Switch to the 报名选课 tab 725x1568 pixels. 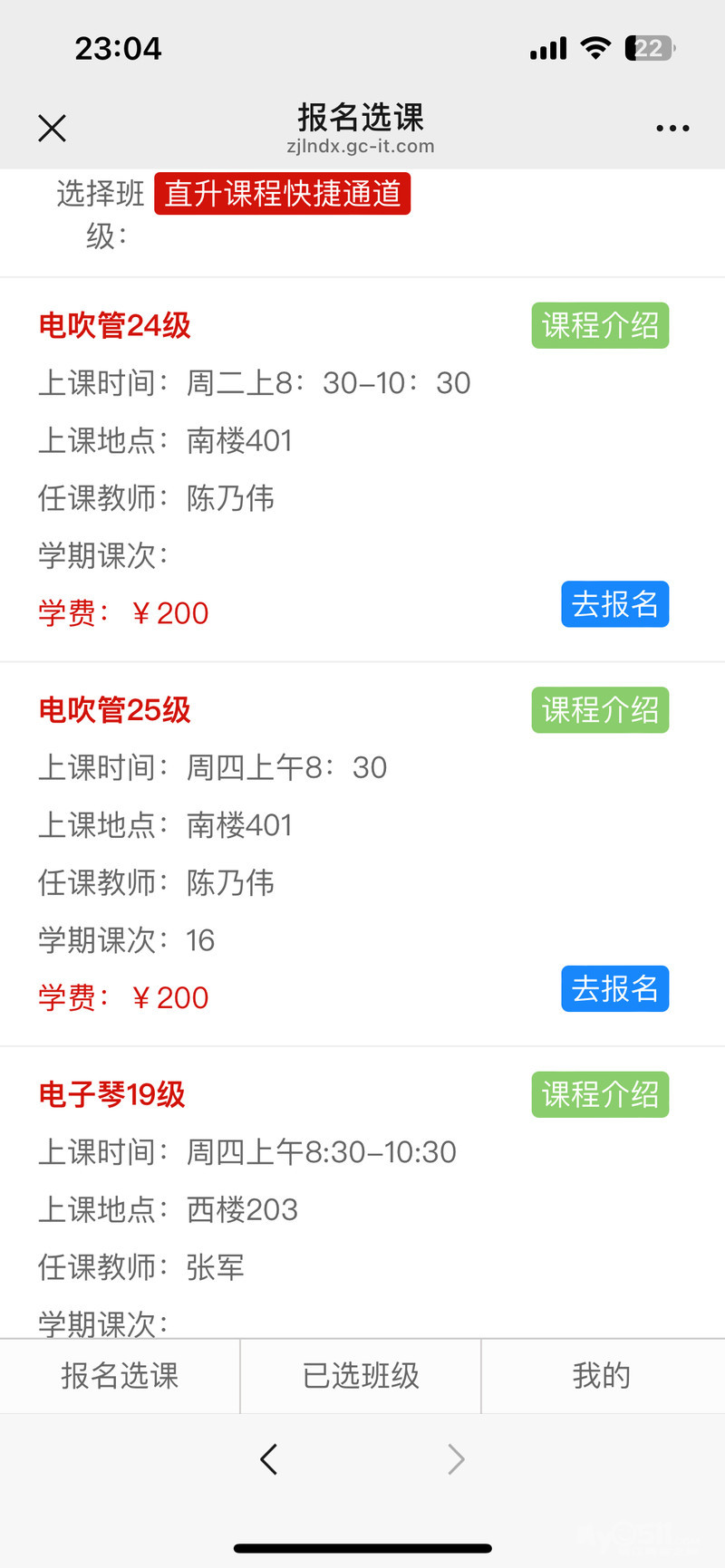[x=120, y=1376]
